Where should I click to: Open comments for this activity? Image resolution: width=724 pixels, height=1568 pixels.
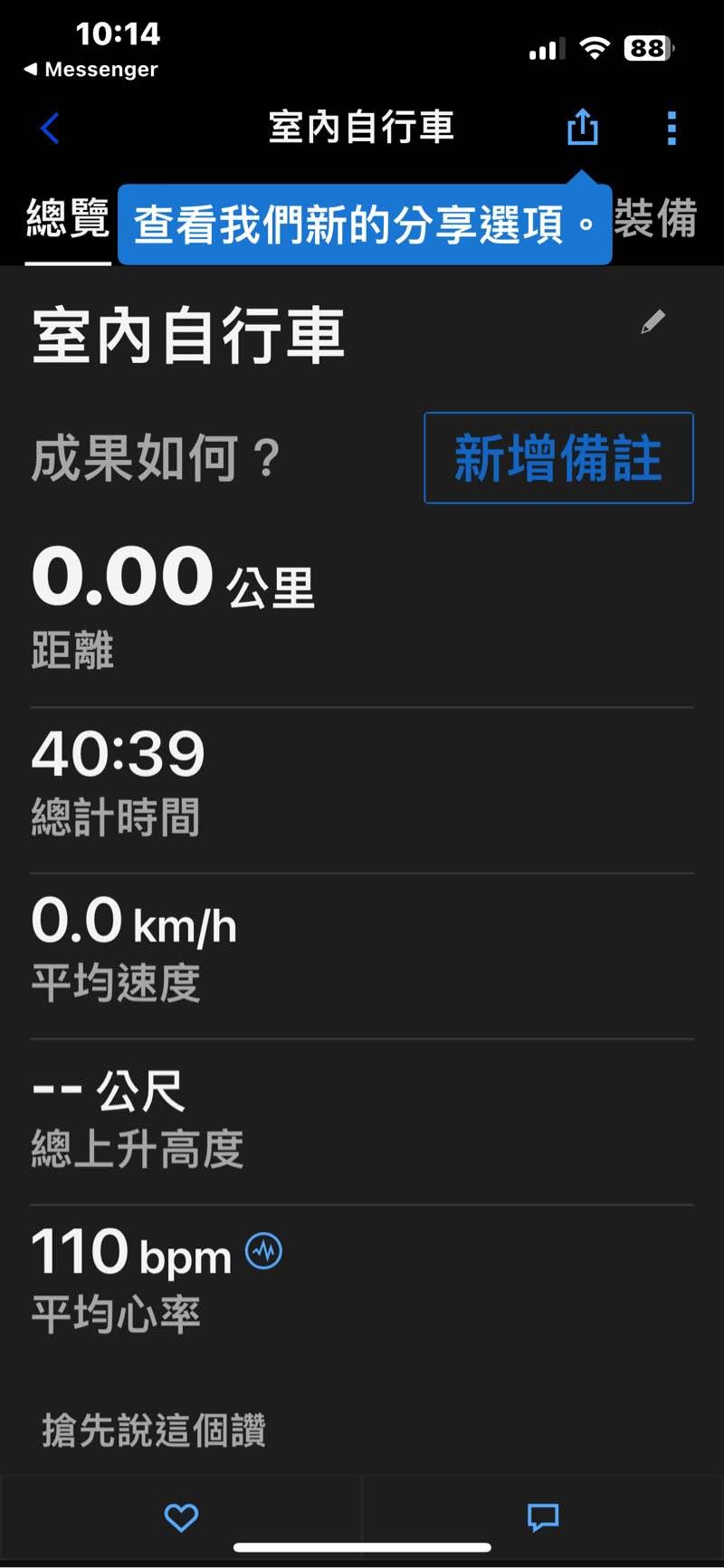point(543,1517)
